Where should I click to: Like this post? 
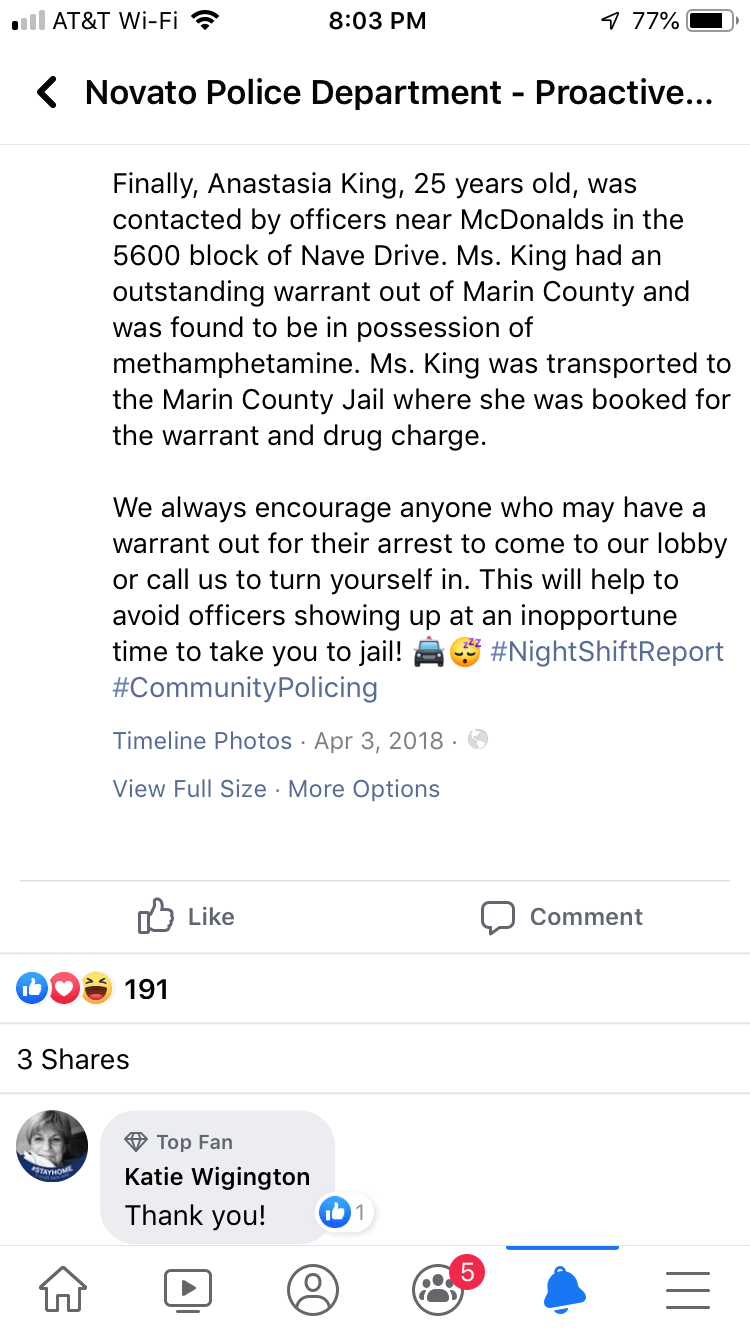tap(186, 916)
